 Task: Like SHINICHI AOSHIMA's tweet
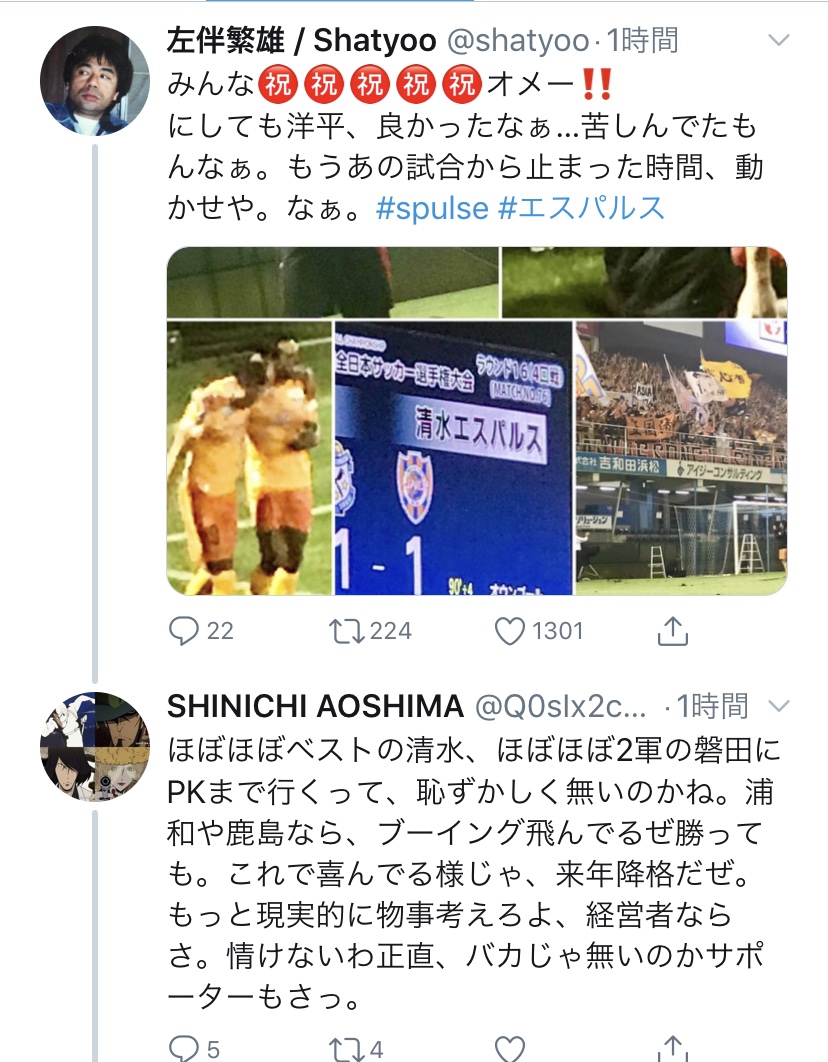510,1048
